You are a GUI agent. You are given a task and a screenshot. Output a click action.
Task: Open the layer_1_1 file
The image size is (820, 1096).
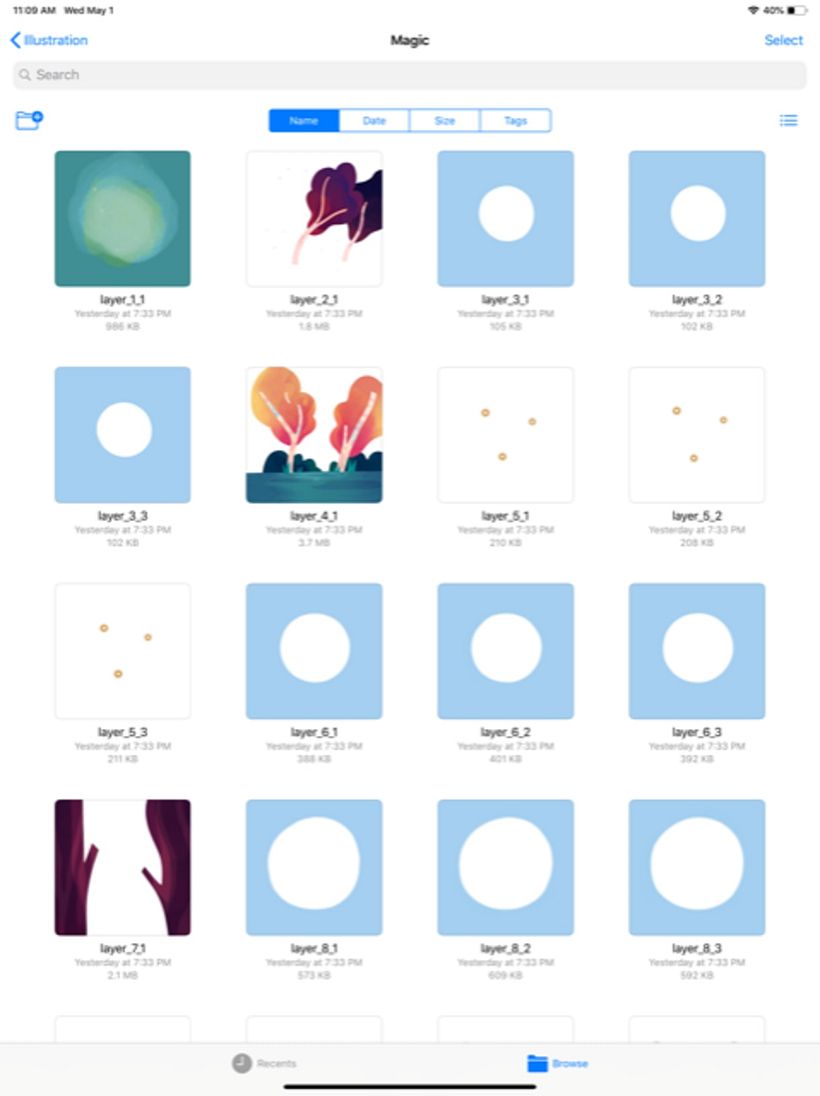[122, 219]
